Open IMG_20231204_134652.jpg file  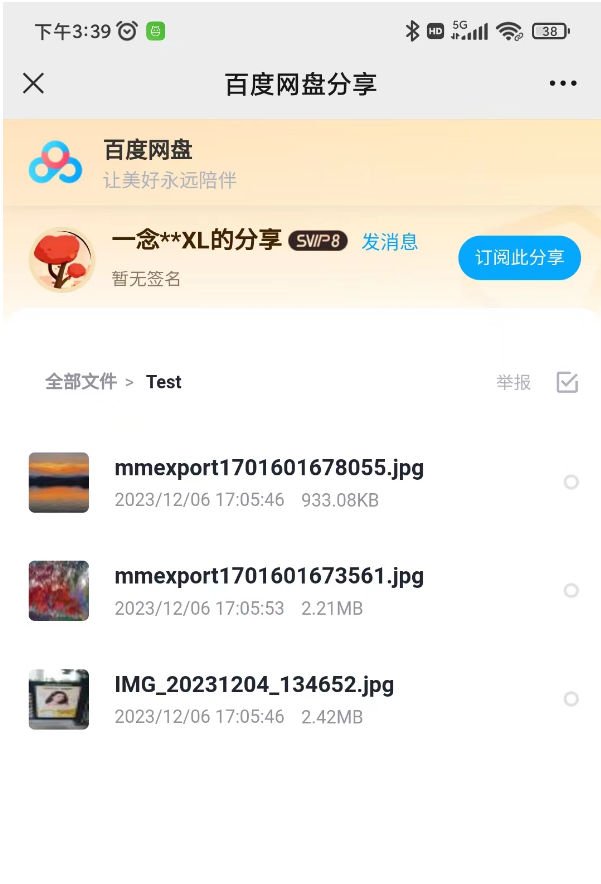(254, 685)
